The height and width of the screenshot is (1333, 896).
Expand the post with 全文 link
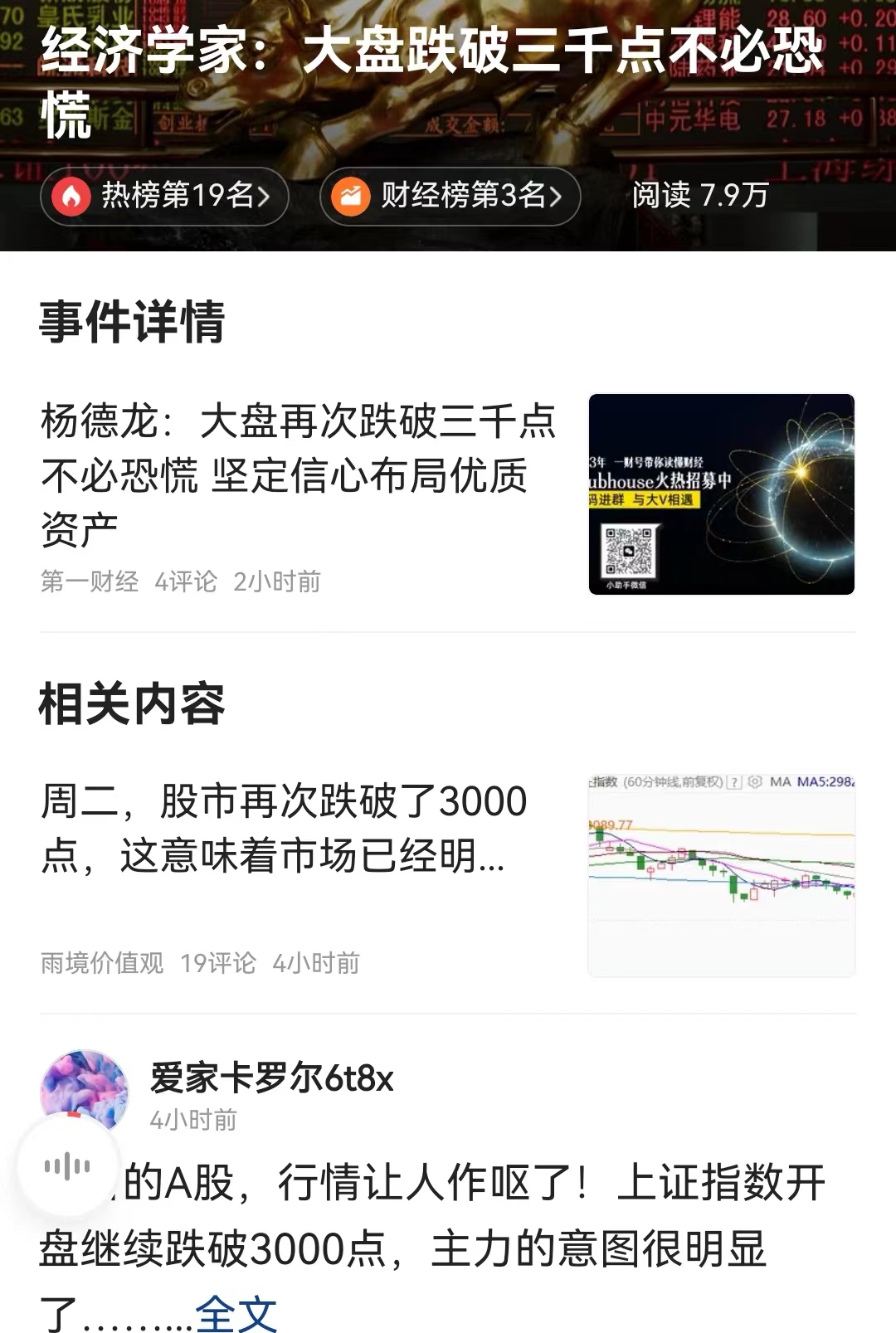tap(236, 1313)
